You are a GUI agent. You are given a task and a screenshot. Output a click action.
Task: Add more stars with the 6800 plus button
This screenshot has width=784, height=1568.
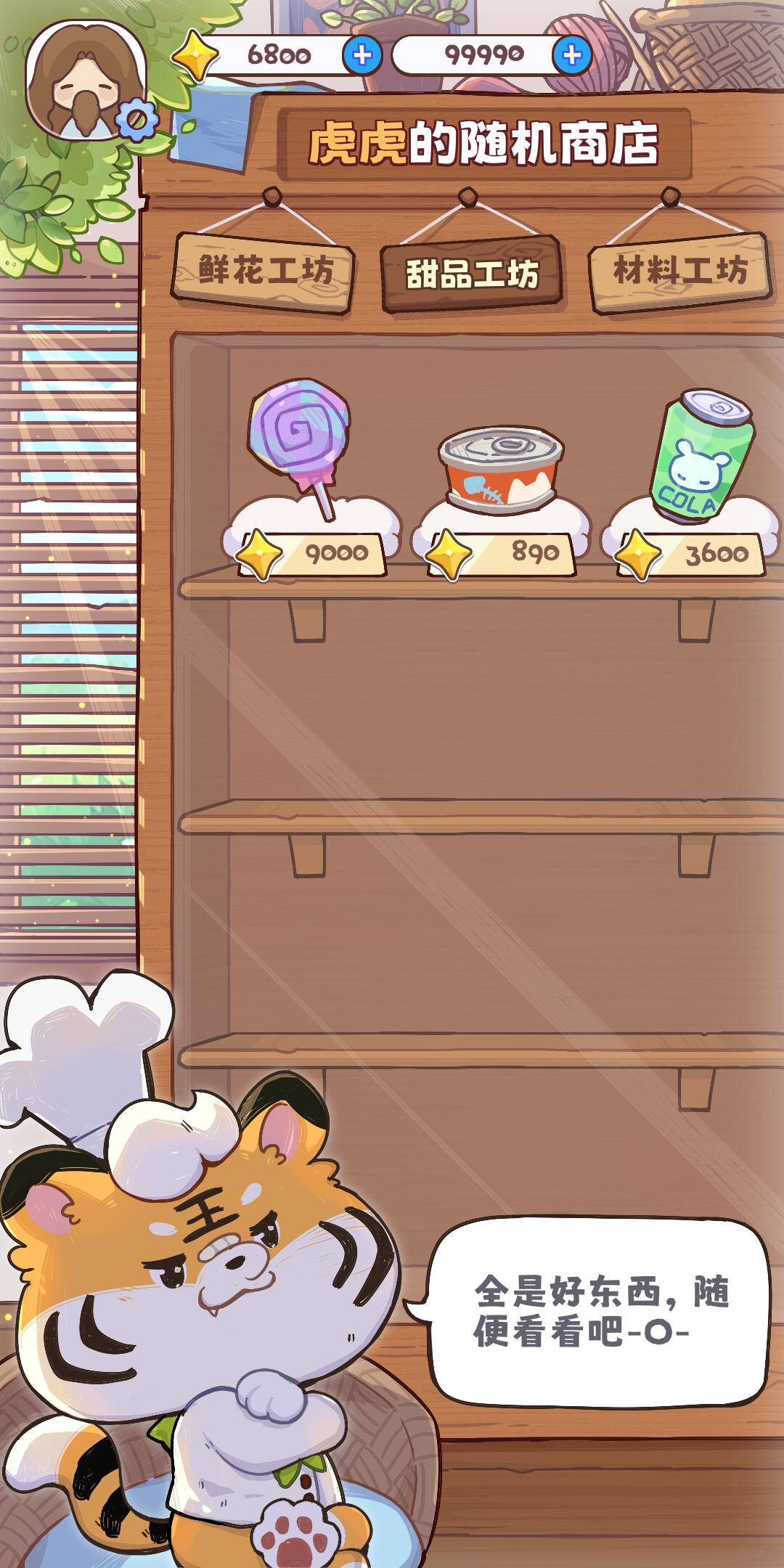click(x=362, y=55)
